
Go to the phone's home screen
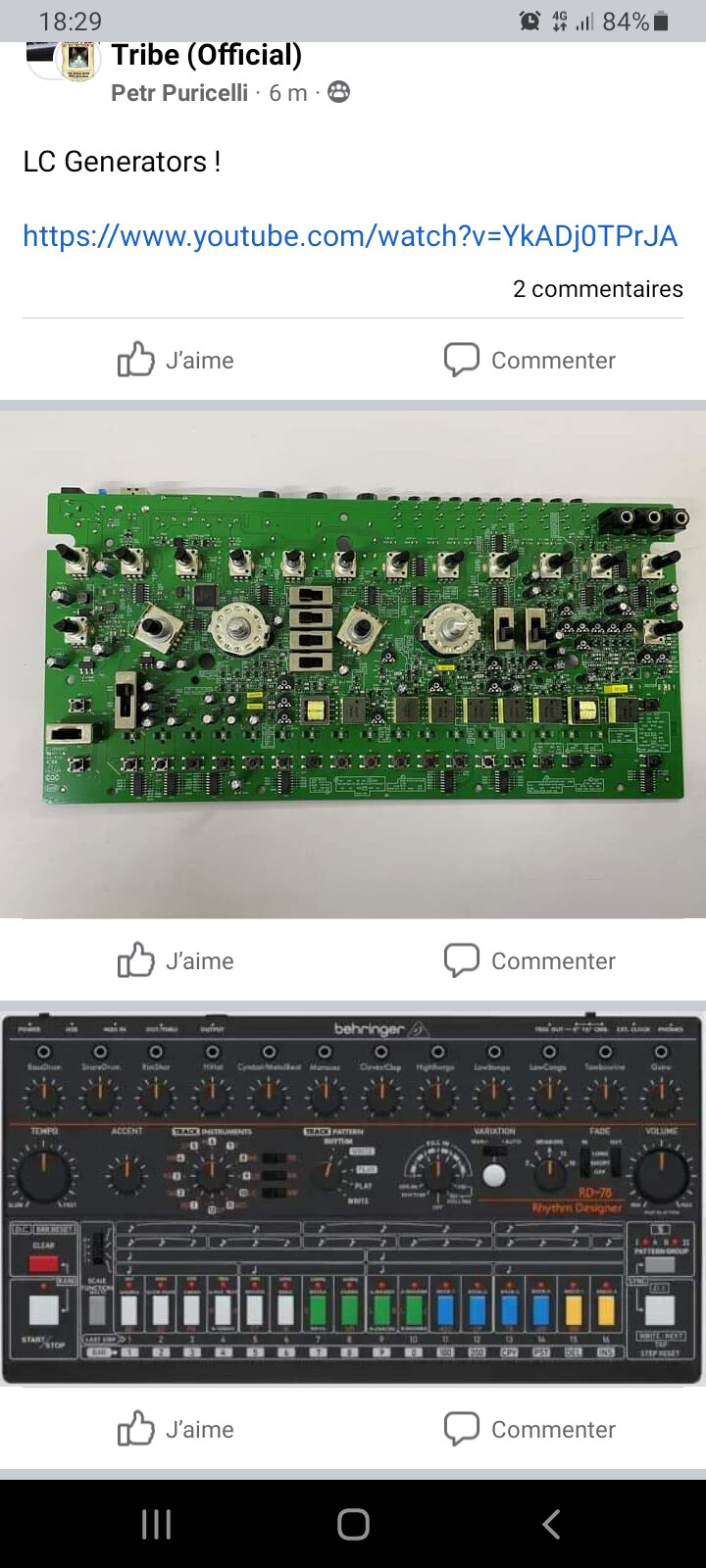tap(353, 1524)
